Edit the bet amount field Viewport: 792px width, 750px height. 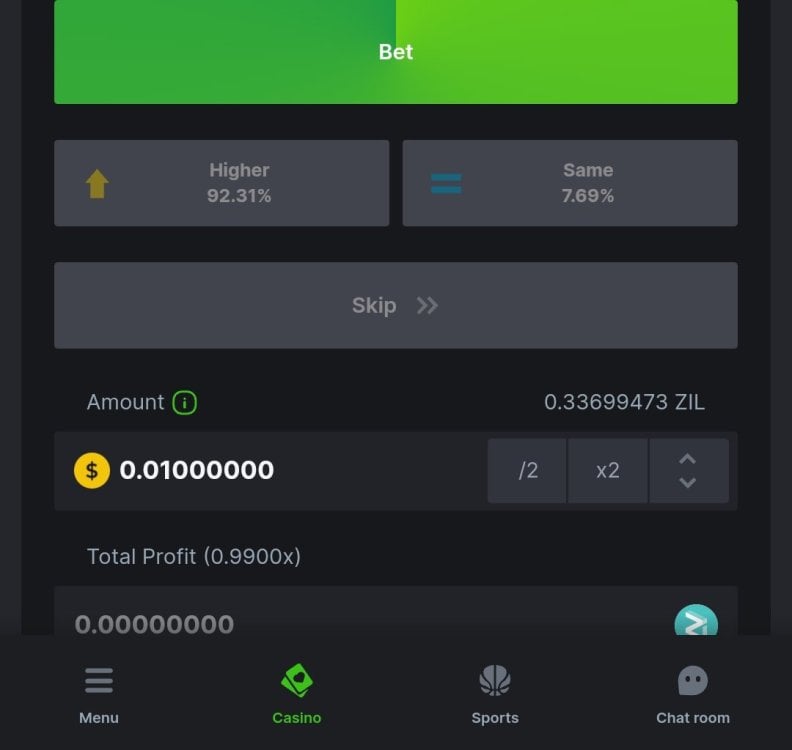[270, 470]
